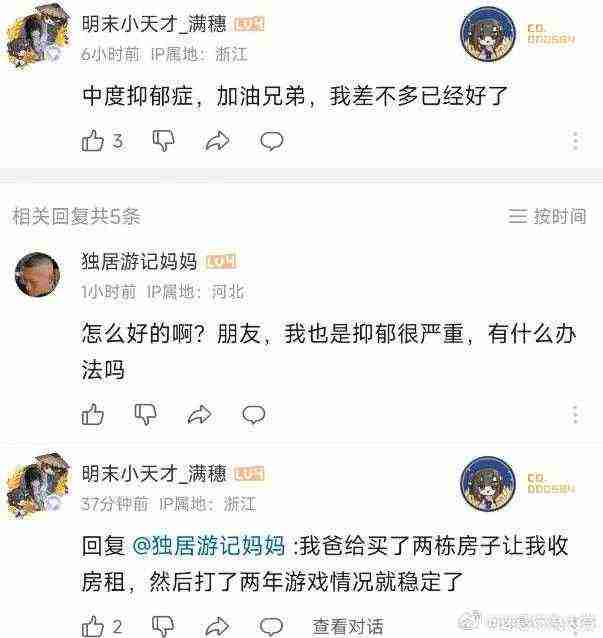Dislike the 中度抑郁症 comment

pos(163,141)
